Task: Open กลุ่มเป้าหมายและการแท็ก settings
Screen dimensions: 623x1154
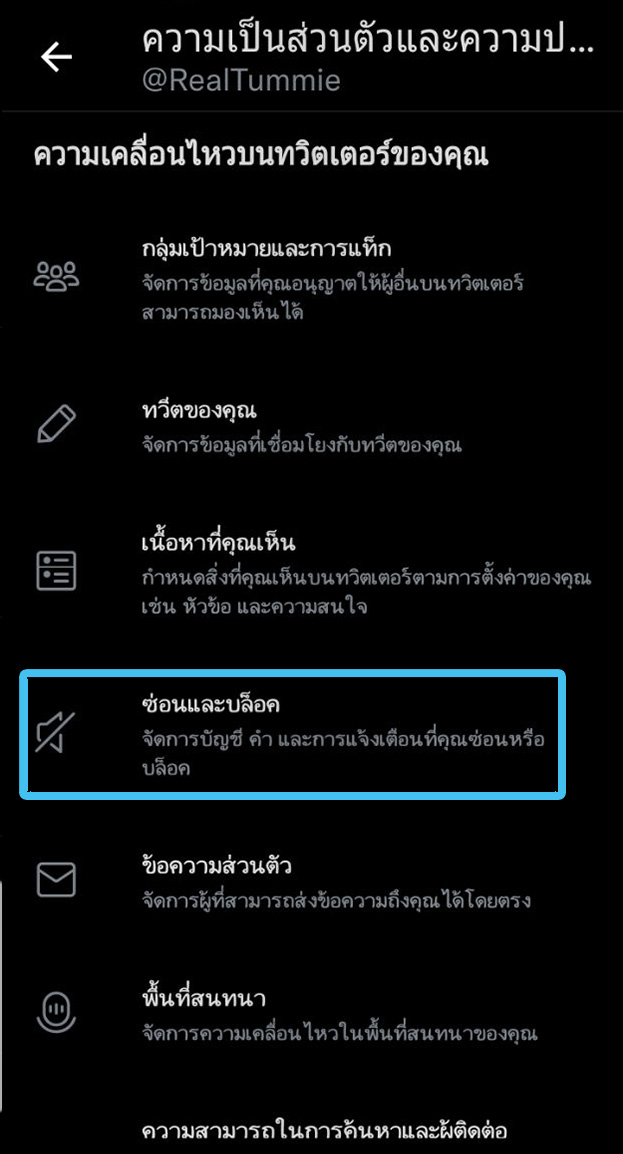Action: click(310, 279)
